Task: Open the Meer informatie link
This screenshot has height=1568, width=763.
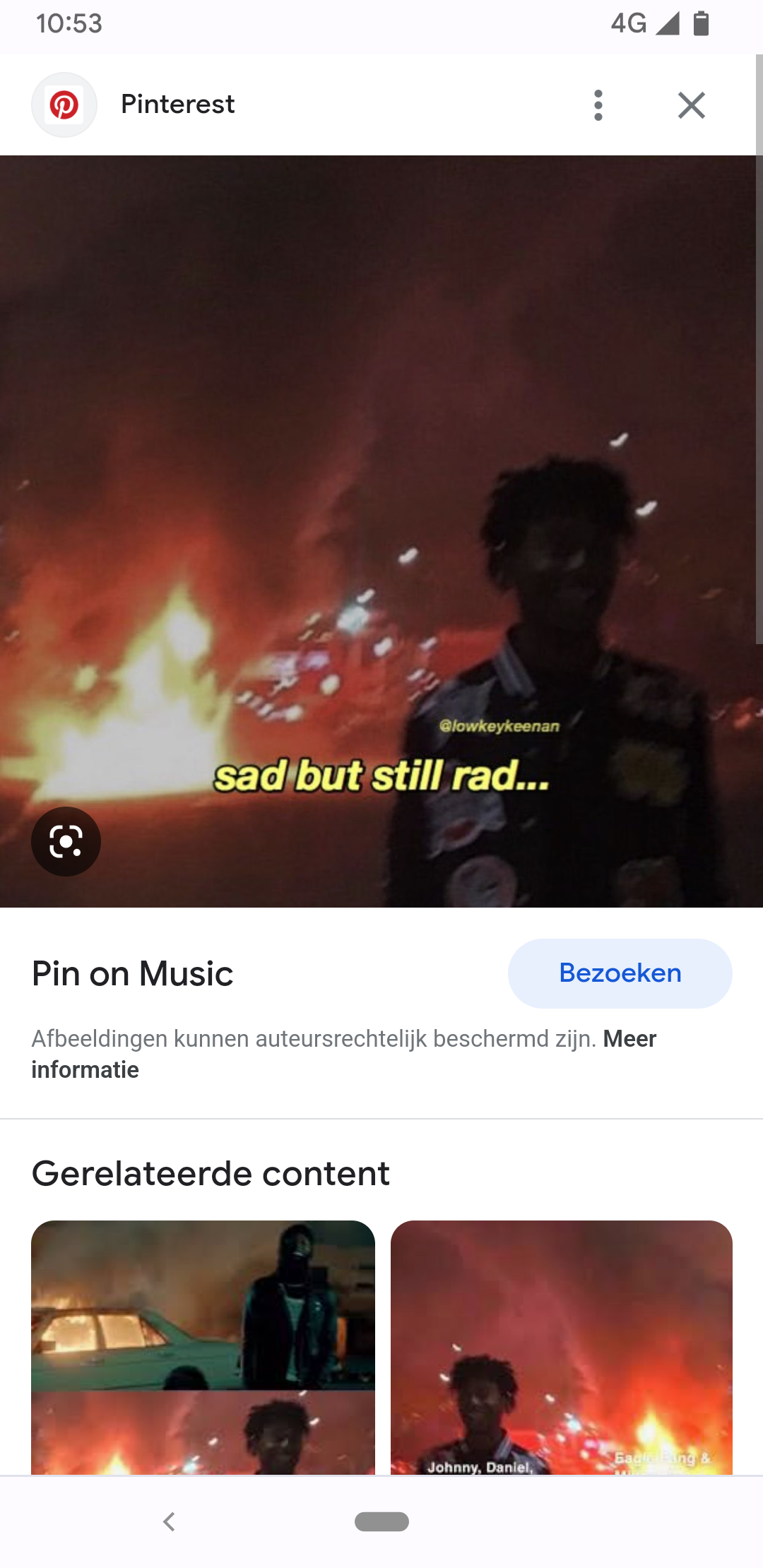Action: pos(629,1040)
